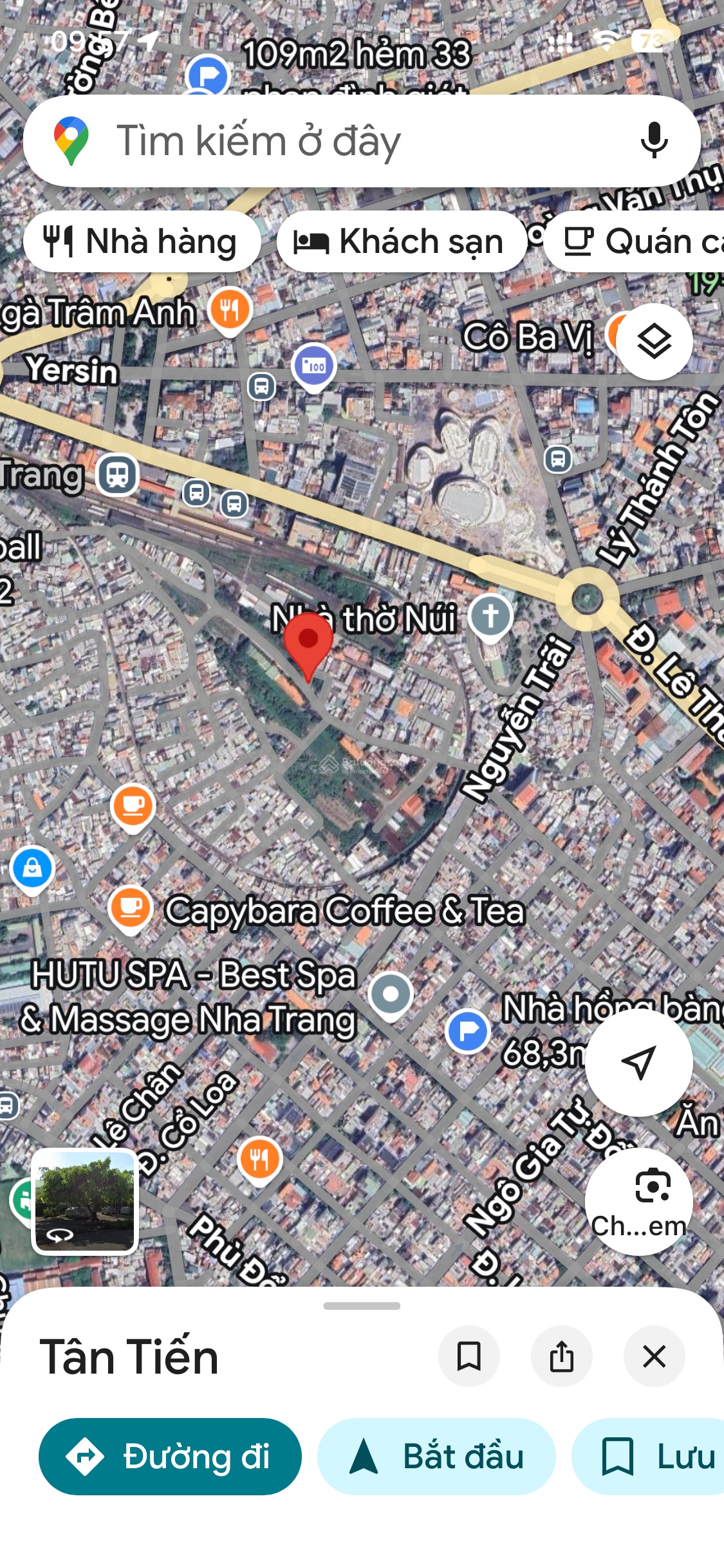Bookmark Tân Tiến with the header icon
The height and width of the screenshot is (1568, 724).
tap(469, 1356)
